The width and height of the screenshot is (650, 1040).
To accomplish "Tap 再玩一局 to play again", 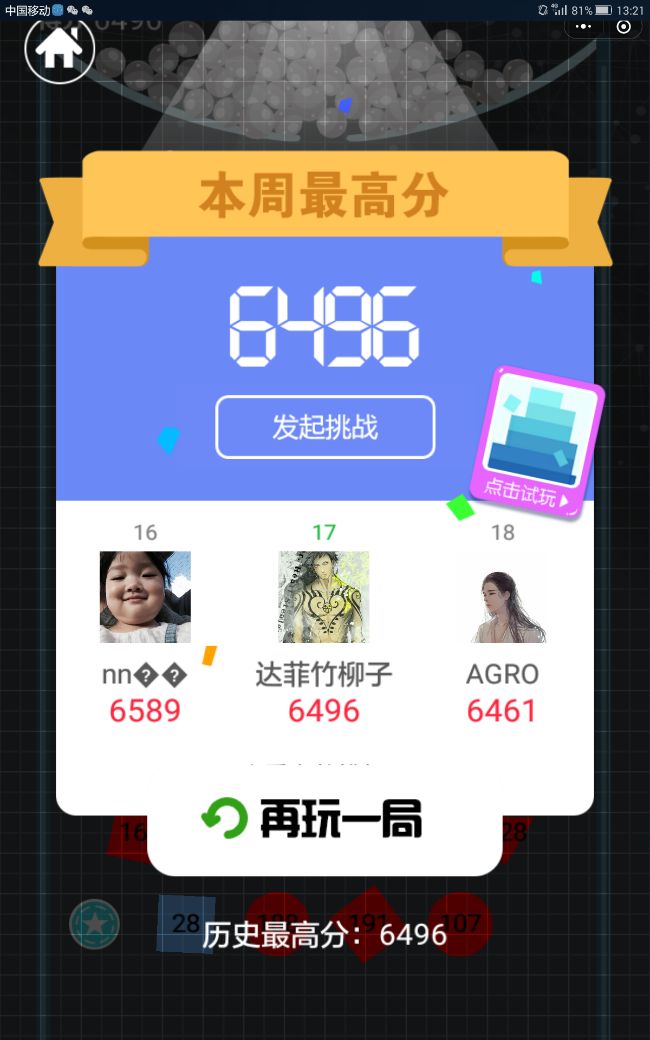I will click(x=324, y=819).
